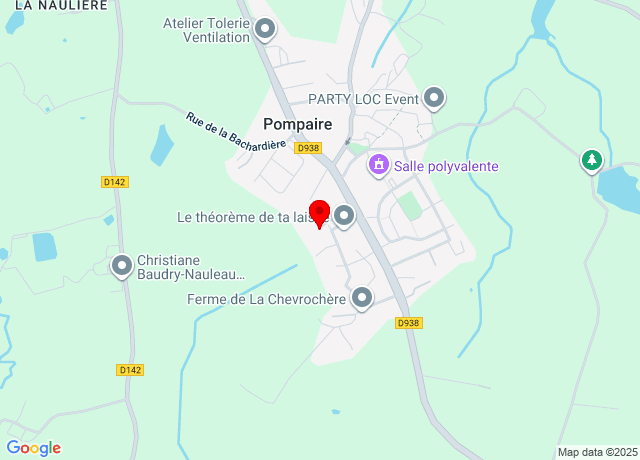Open the Christiane Baudry-Nauleau marker
The height and width of the screenshot is (460, 640).
[122, 265]
